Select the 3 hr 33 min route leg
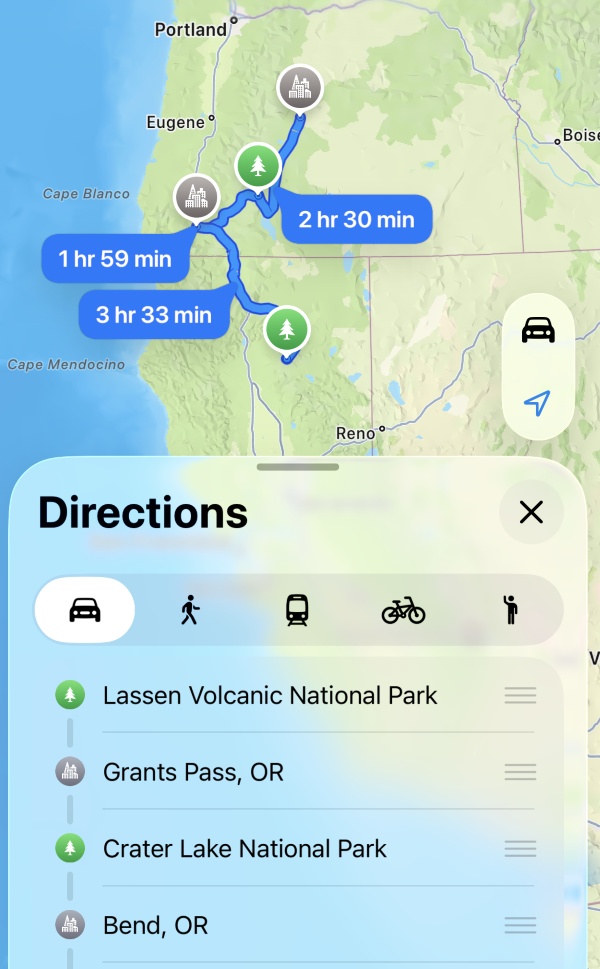The width and height of the screenshot is (600, 969). [x=153, y=315]
